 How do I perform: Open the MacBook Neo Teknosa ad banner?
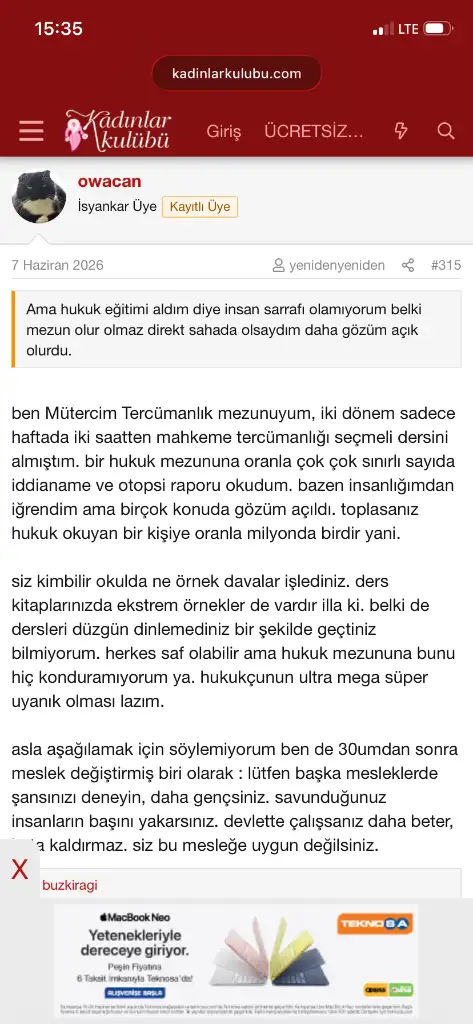(236, 958)
